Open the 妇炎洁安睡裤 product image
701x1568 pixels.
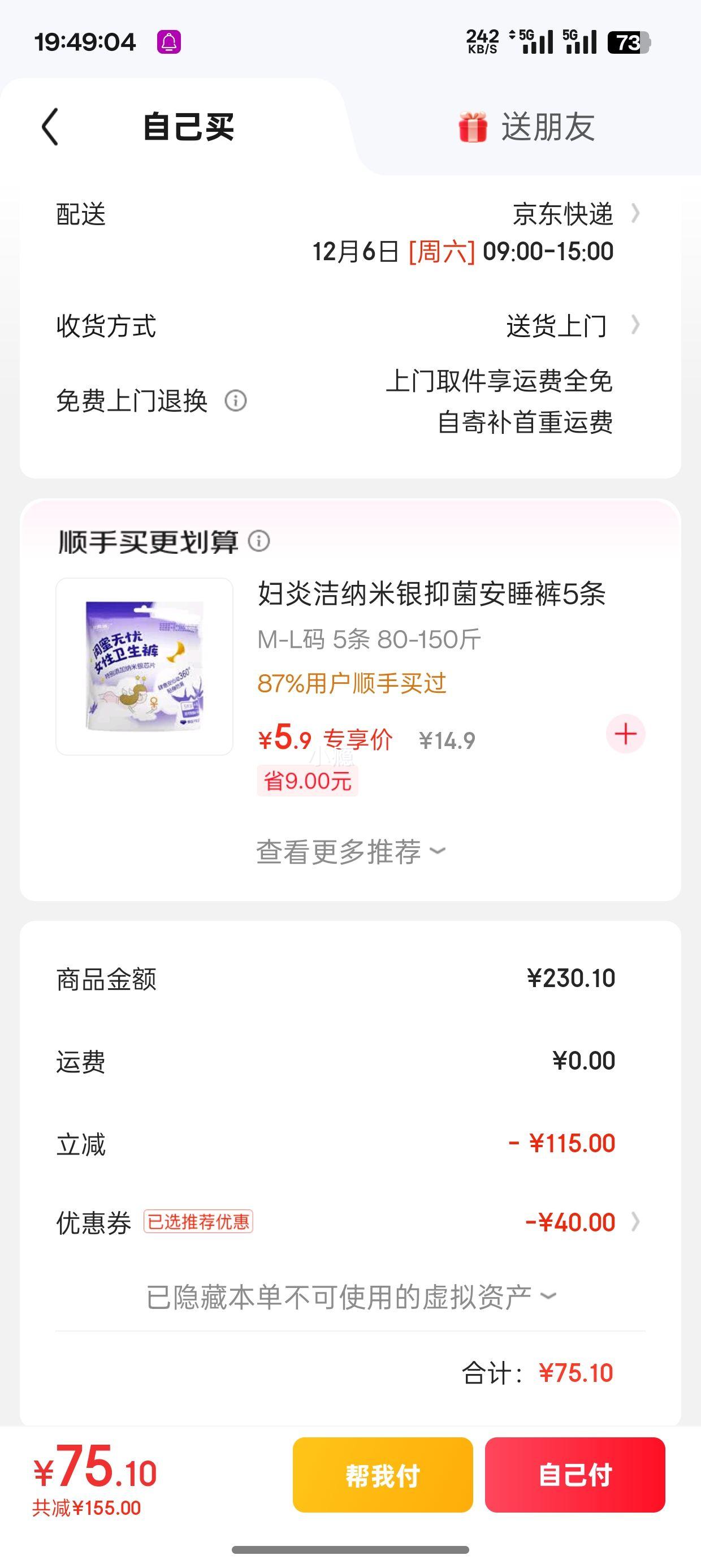point(144,666)
